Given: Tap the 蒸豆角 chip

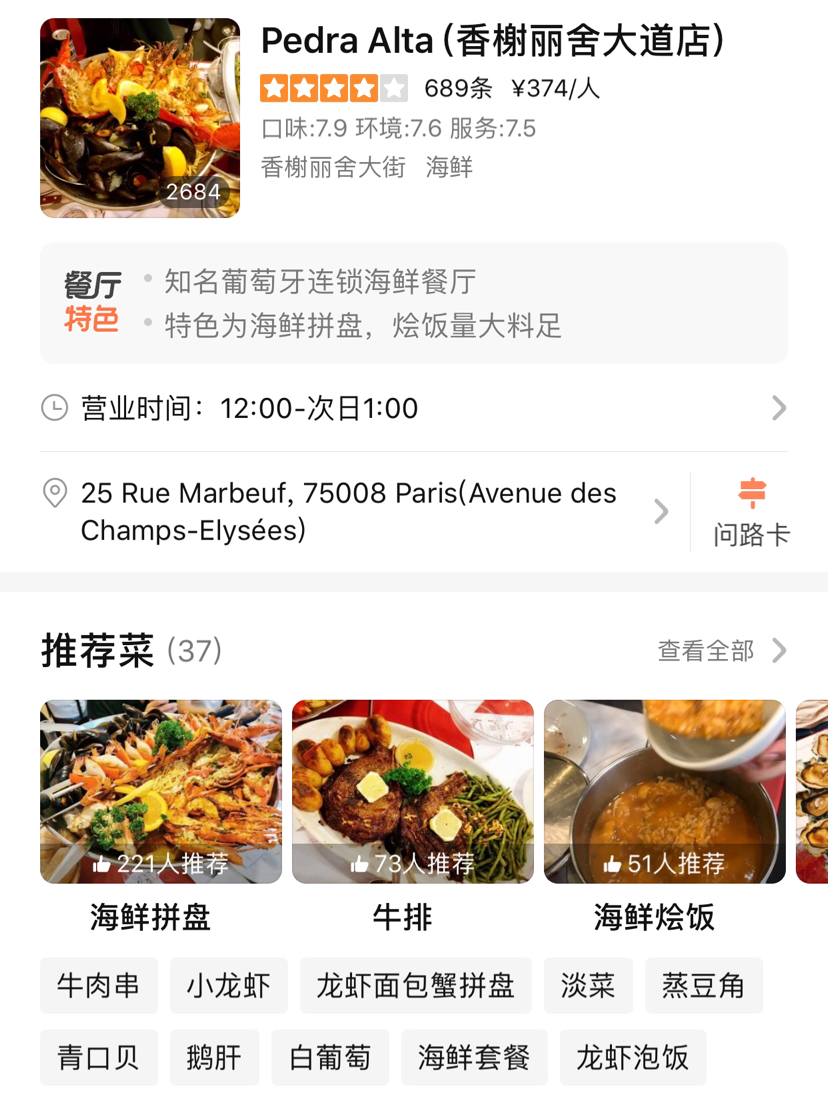Looking at the screenshot, I should point(704,986).
